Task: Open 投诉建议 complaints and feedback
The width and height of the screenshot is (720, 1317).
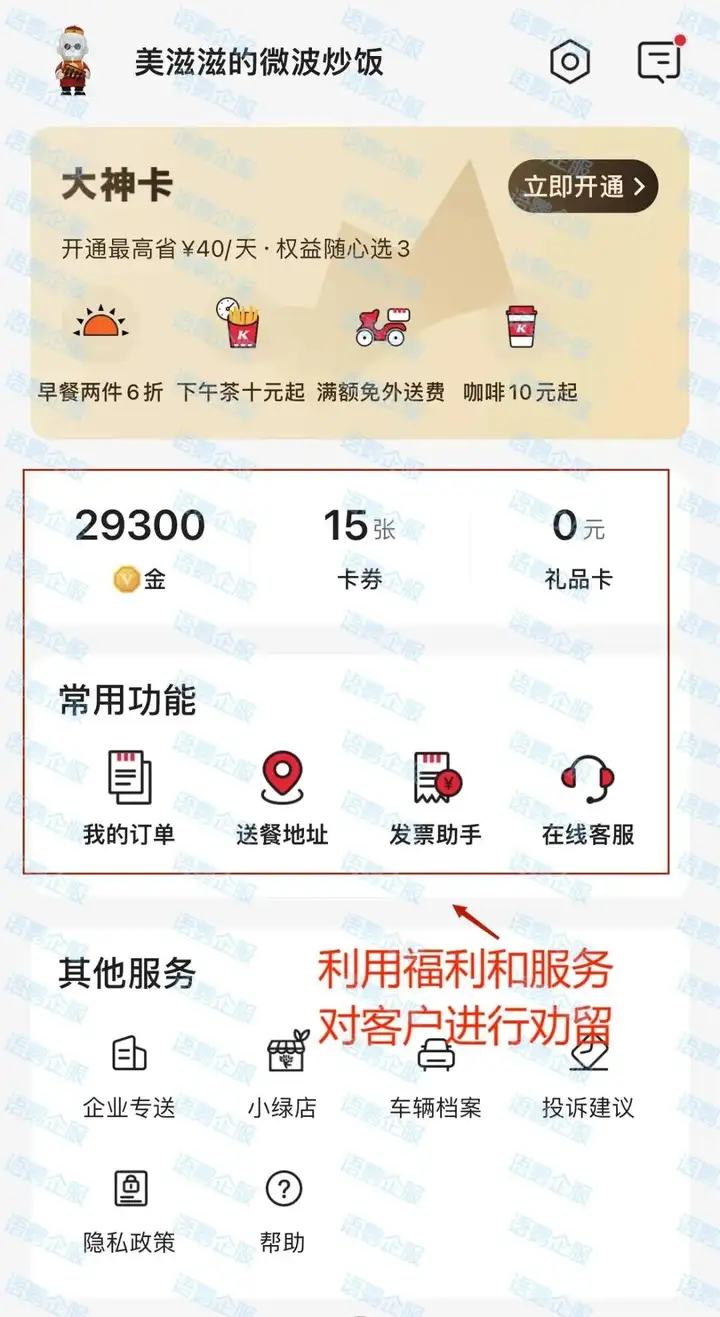Action: (x=588, y=1074)
